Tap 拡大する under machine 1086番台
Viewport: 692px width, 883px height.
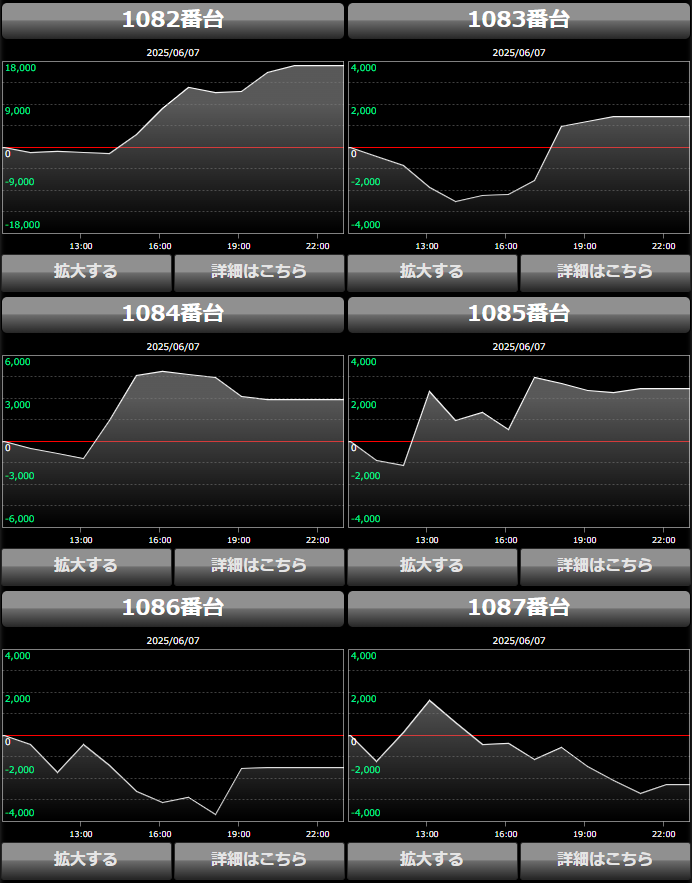pyautogui.click(x=86, y=859)
